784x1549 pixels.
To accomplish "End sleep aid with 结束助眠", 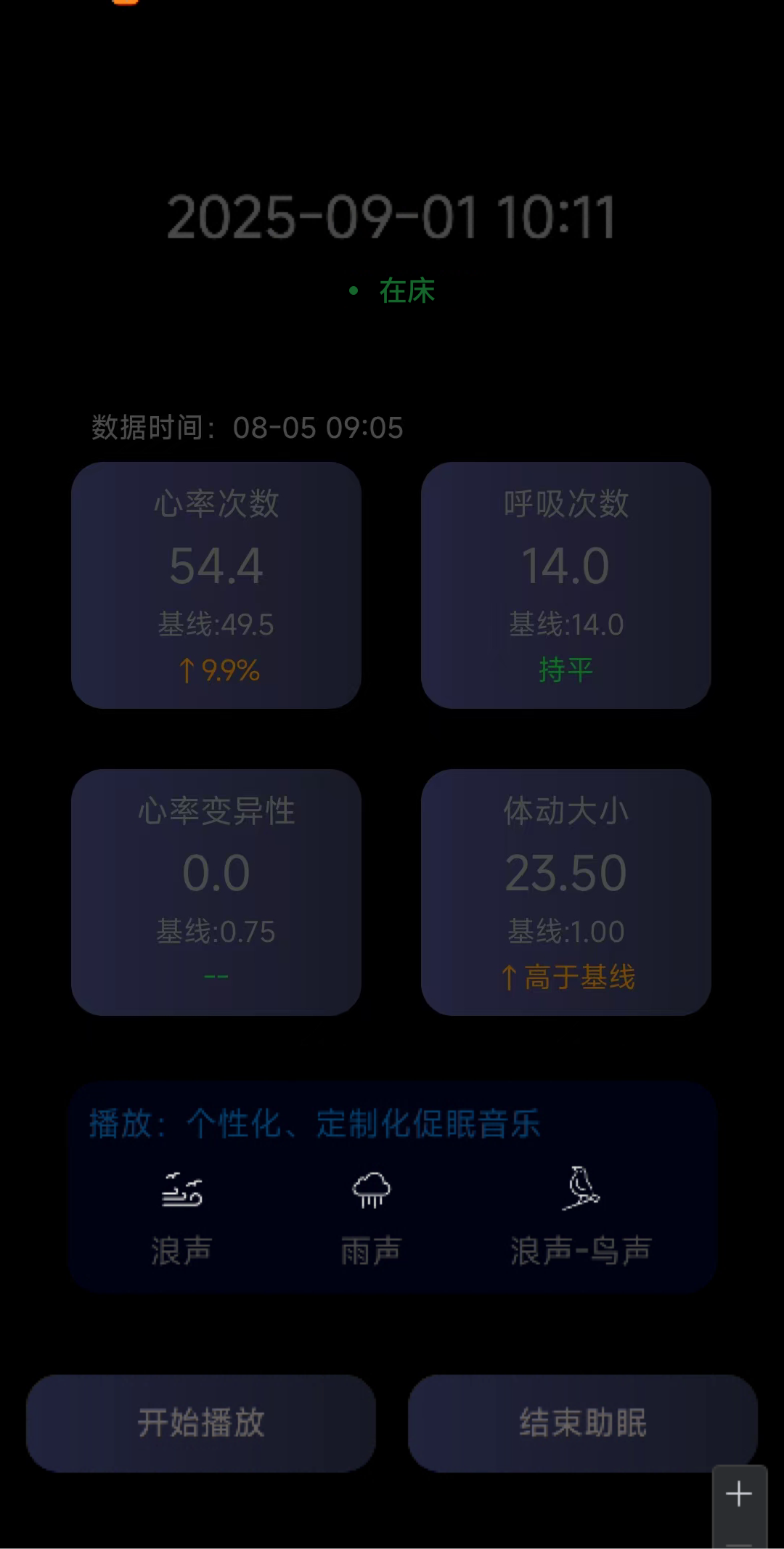I will [583, 1423].
